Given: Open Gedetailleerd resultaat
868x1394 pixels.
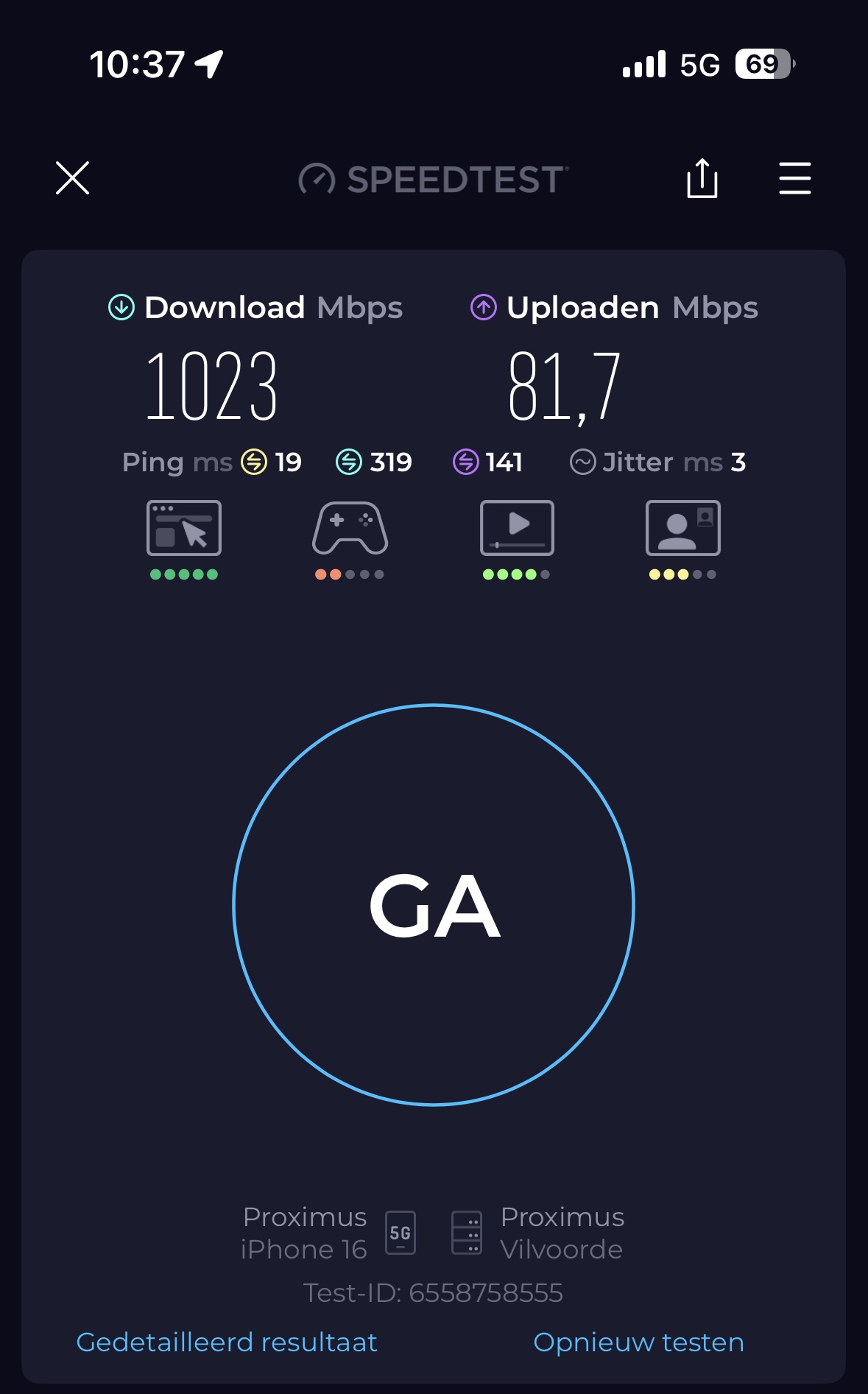Looking at the screenshot, I should 227,1342.
